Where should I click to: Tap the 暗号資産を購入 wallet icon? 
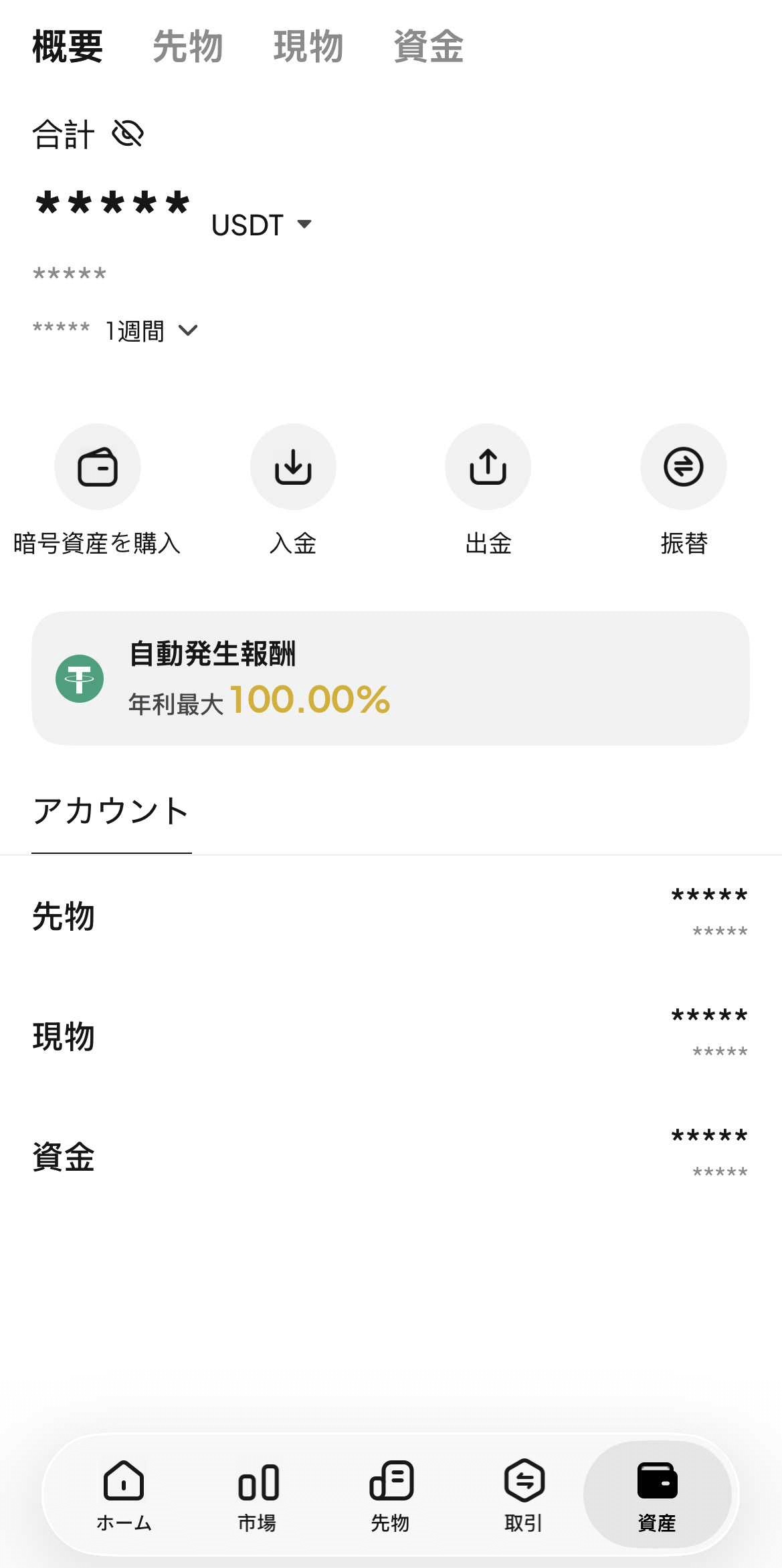(x=98, y=467)
